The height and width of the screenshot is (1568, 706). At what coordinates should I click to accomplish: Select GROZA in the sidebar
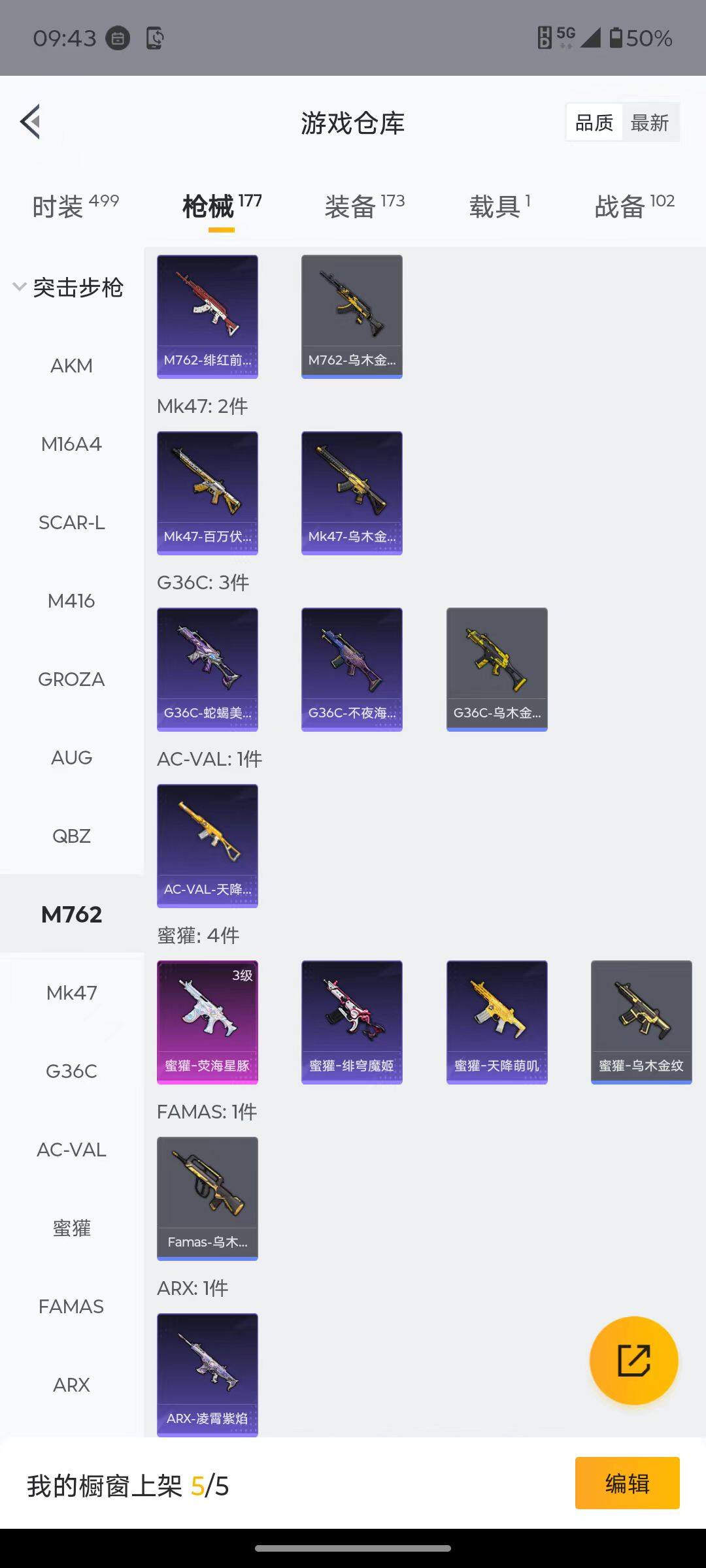[x=71, y=679]
